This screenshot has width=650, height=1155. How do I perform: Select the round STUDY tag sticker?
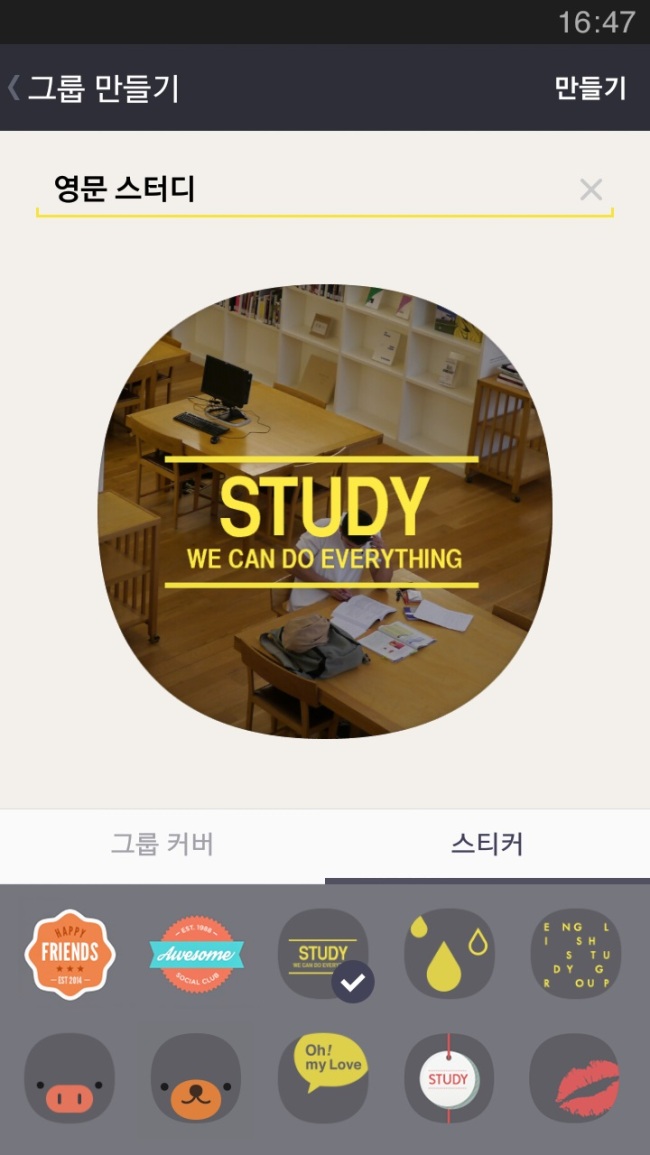[x=450, y=1078]
